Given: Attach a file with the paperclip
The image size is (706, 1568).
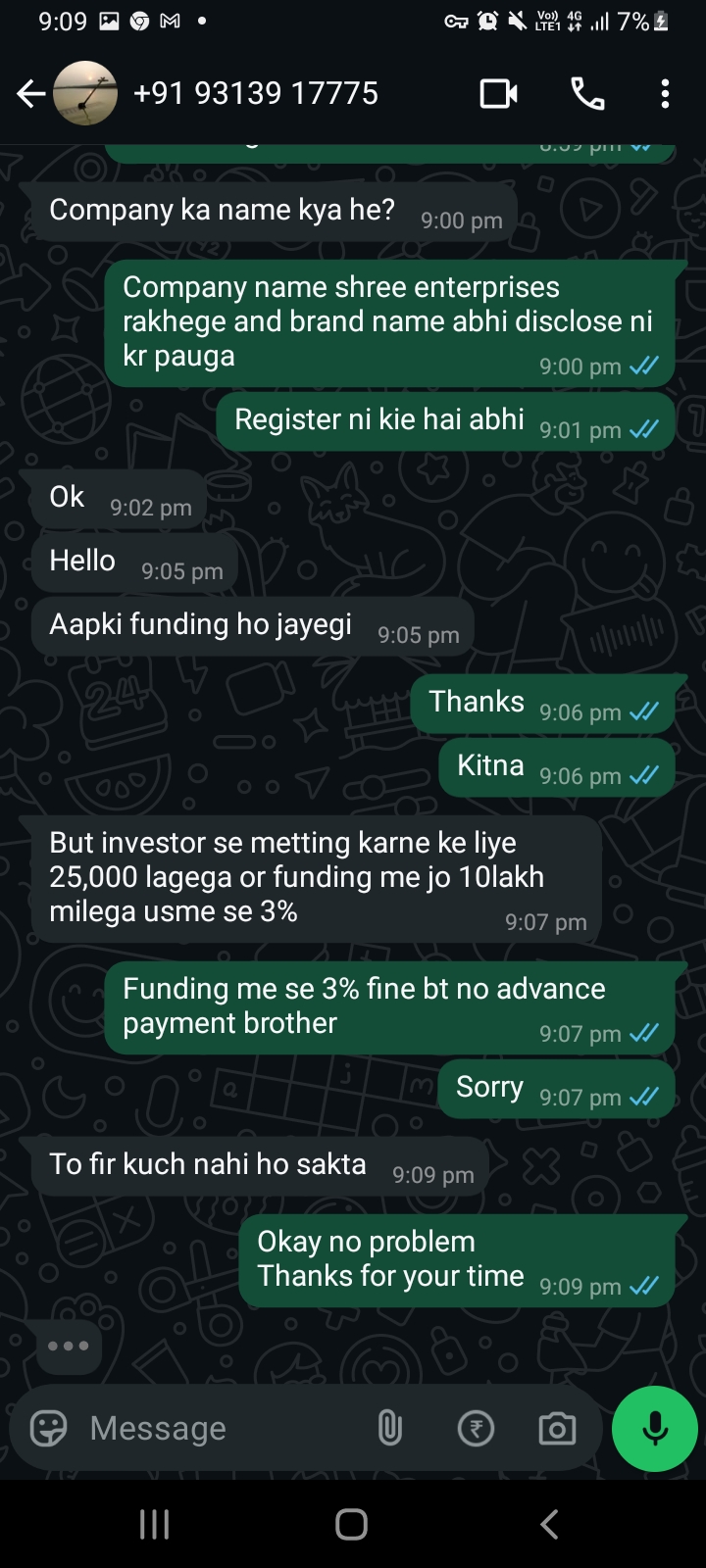Looking at the screenshot, I should 390,1429.
